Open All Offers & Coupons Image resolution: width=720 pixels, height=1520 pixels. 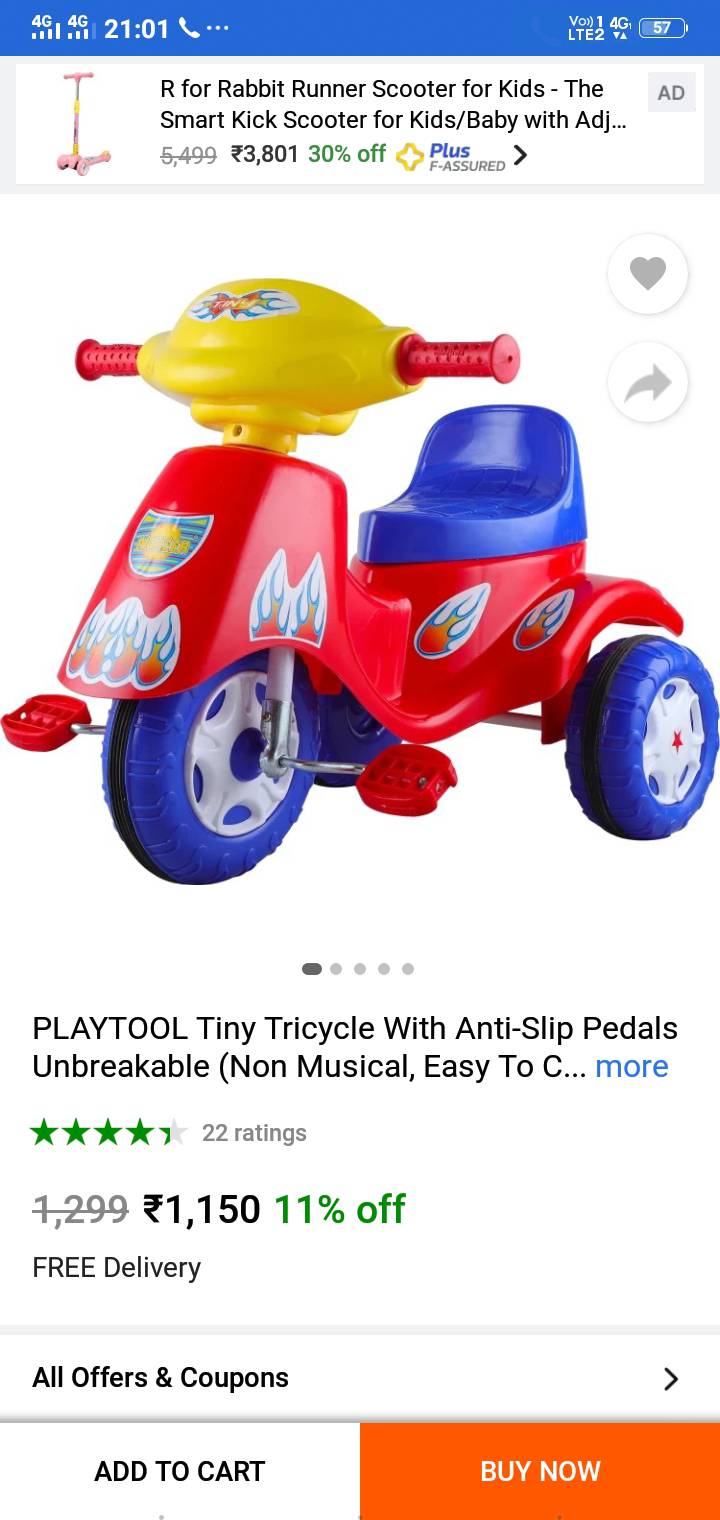[360, 1378]
